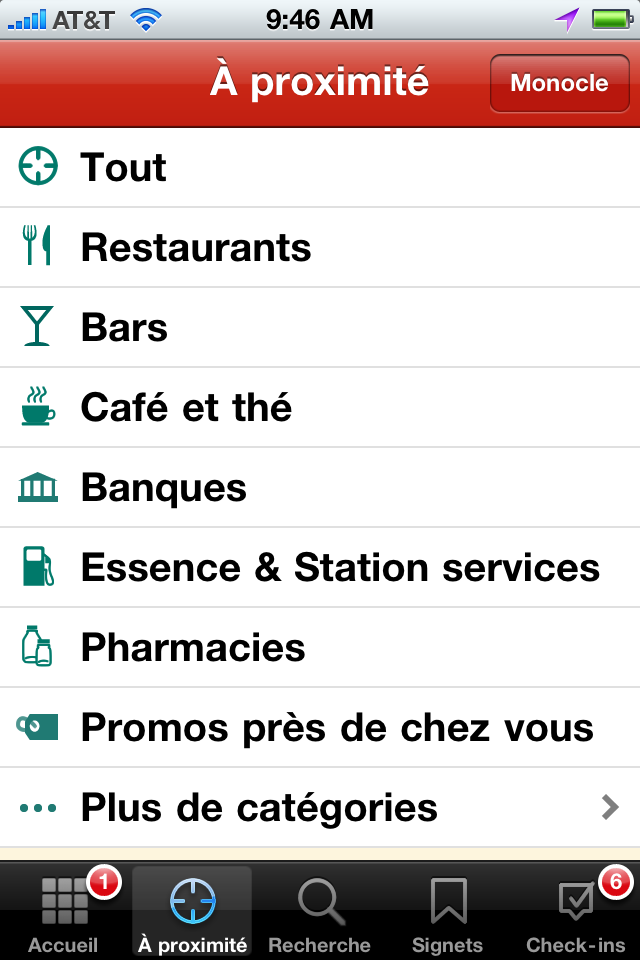Open Essence & Station services
The width and height of the screenshot is (640, 960).
[320, 567]
